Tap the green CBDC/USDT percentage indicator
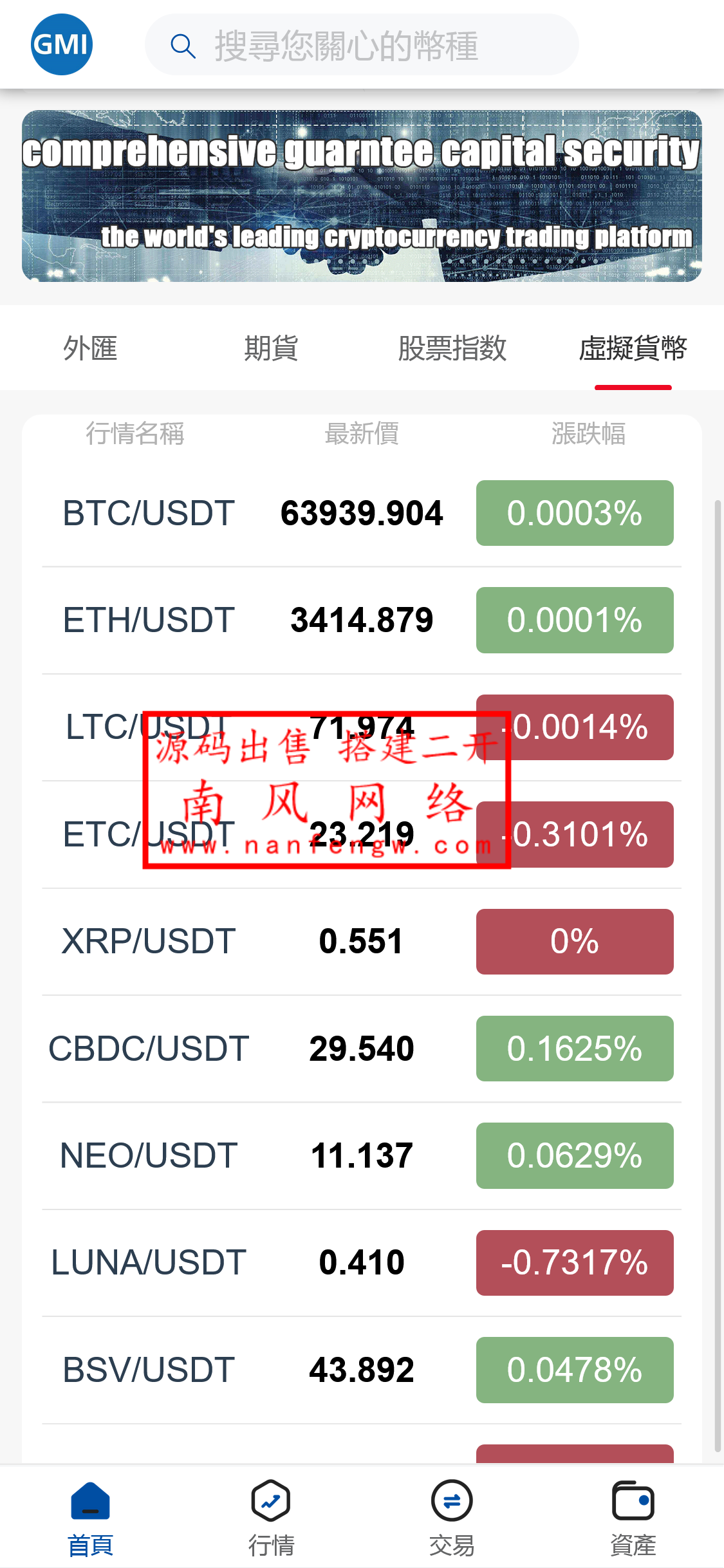This screenshot has width=724, height=1568. 575,1049
